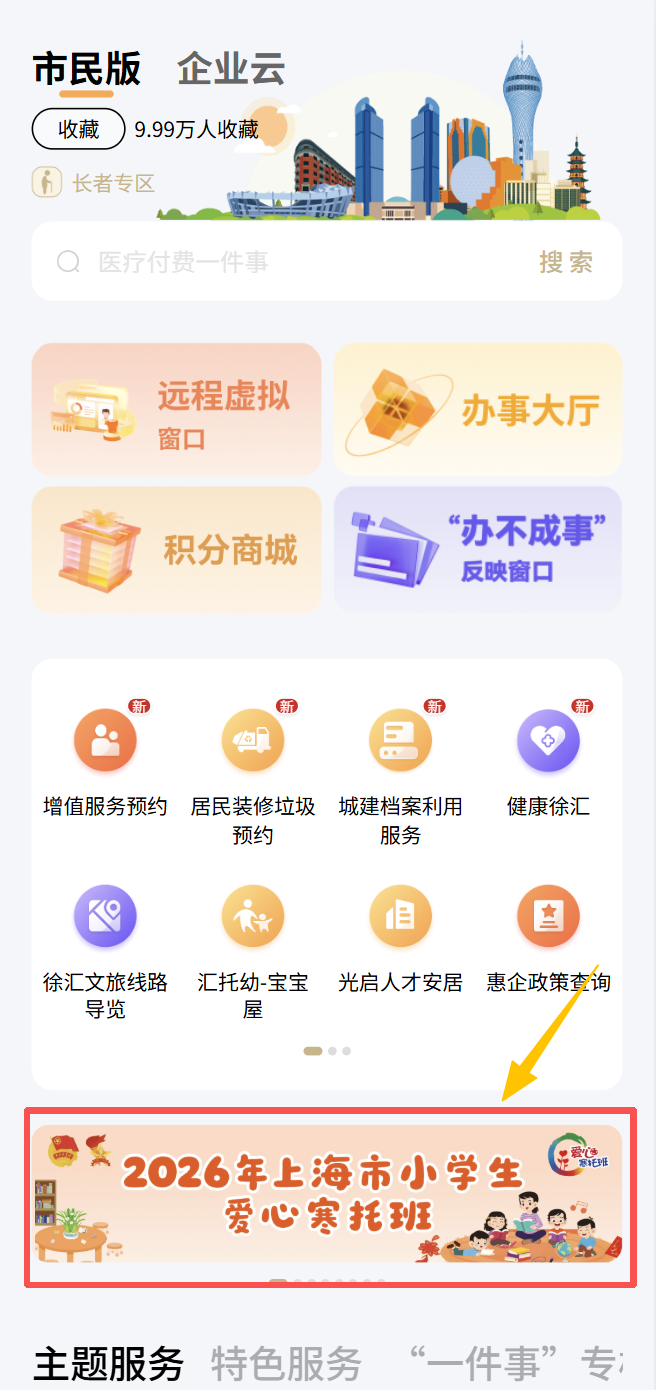Open 长者专区 elder mode

pos(95,183)
